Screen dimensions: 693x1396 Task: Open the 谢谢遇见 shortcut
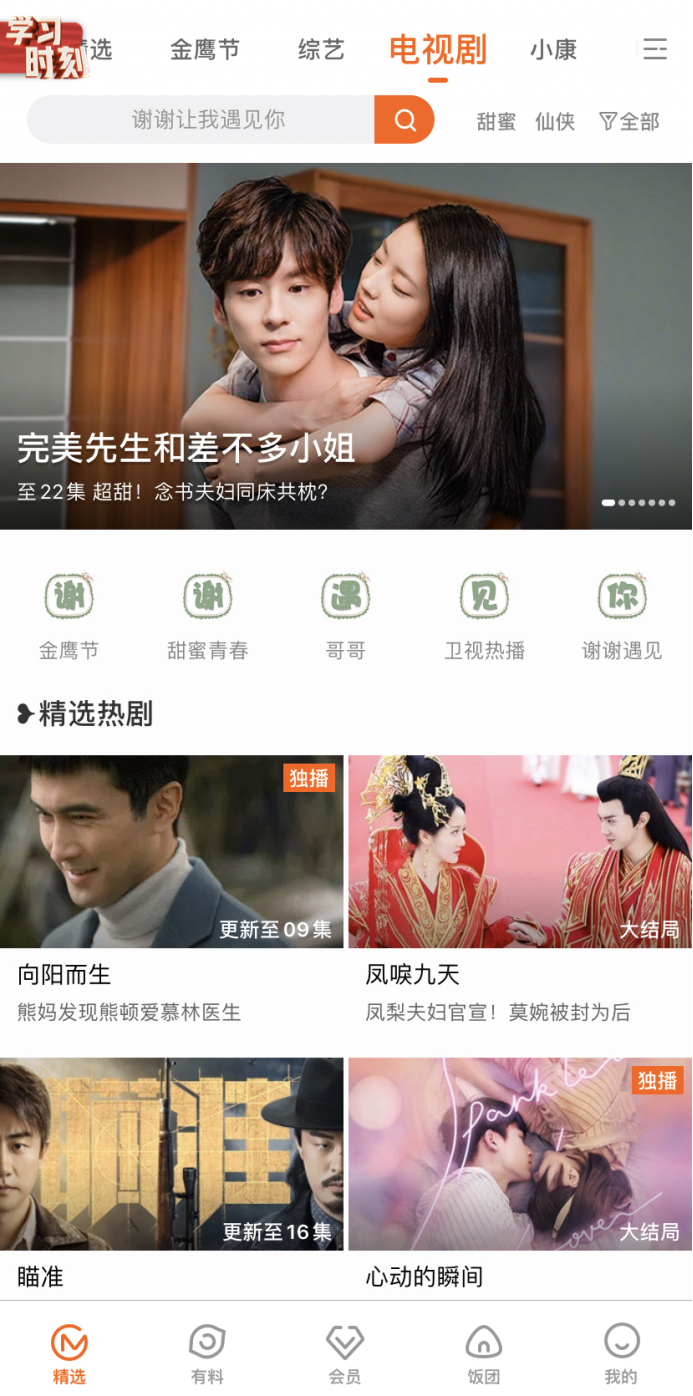[622, 615]
